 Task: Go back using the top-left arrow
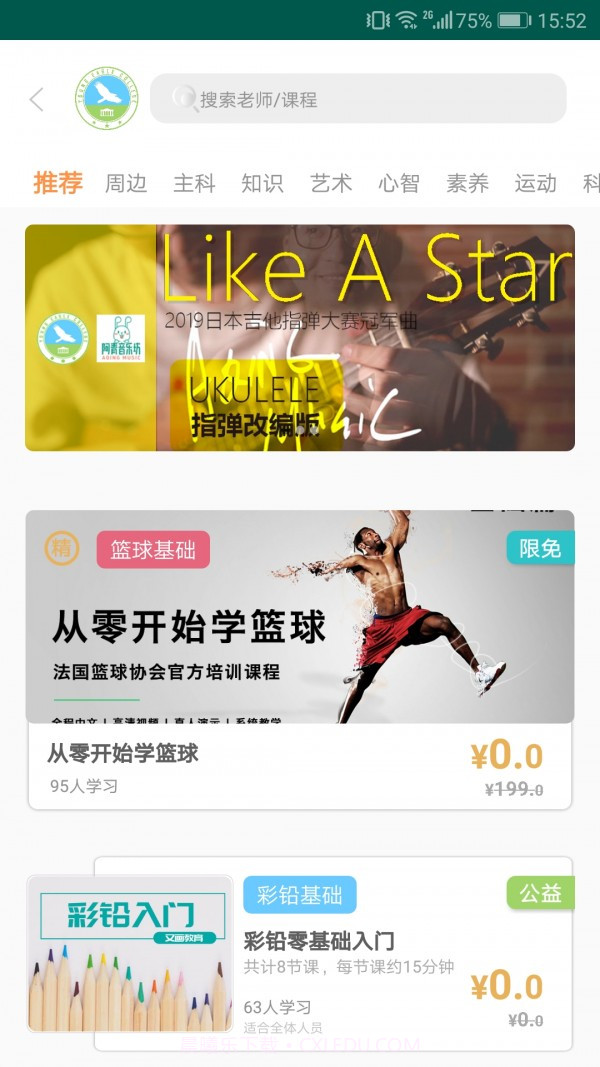[37, 99]
